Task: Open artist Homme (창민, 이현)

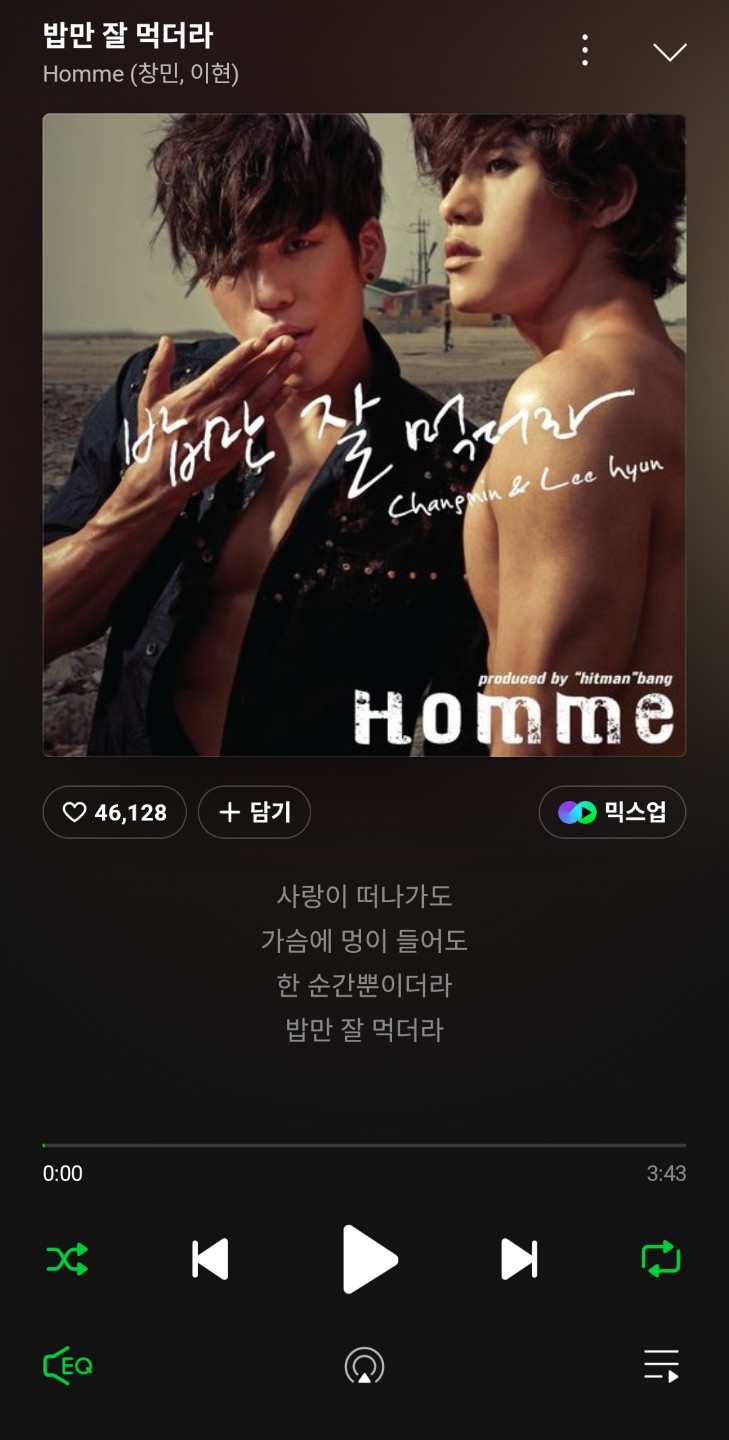Action: pos(140,74)
